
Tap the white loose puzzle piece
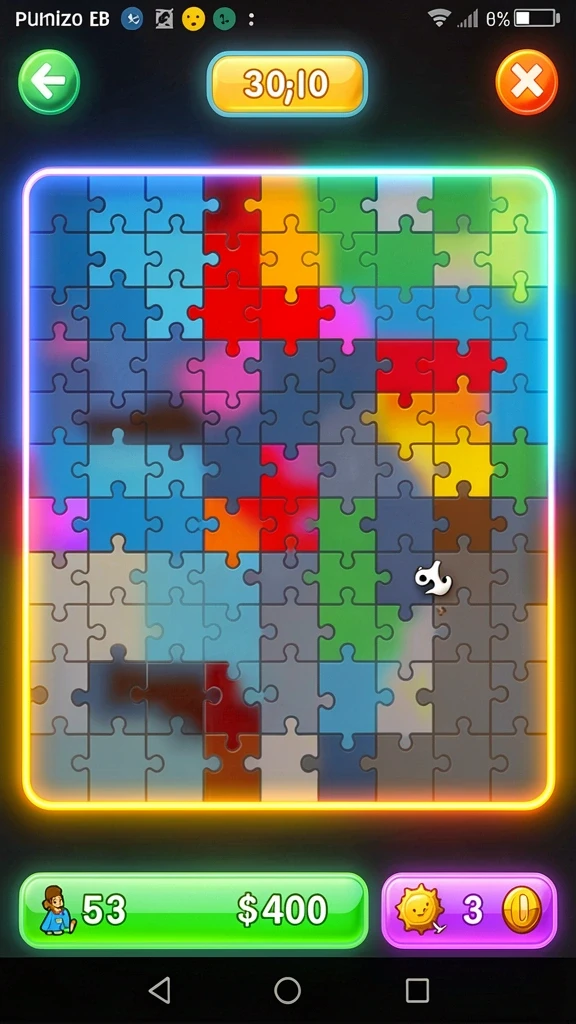pos(433,579)
